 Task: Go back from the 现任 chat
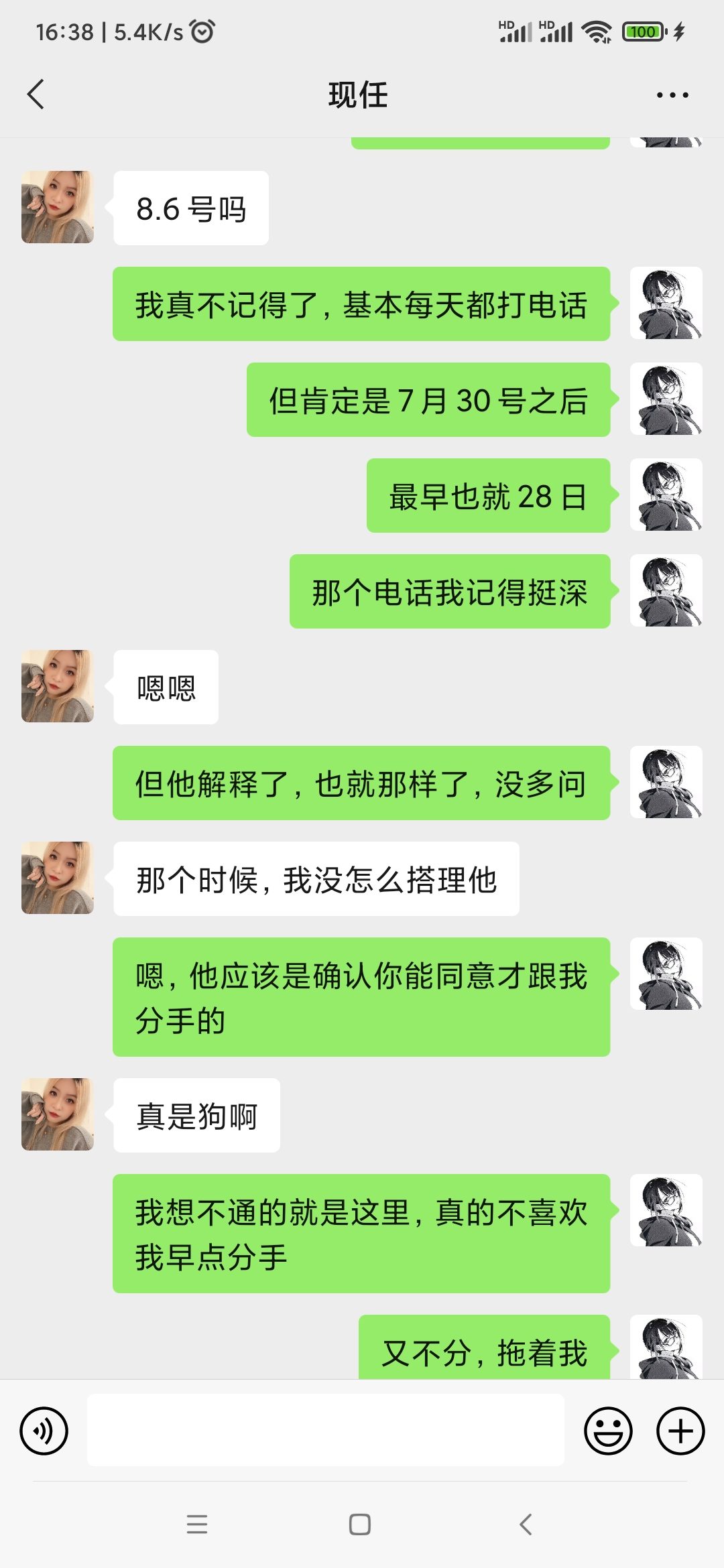point(36,94)
